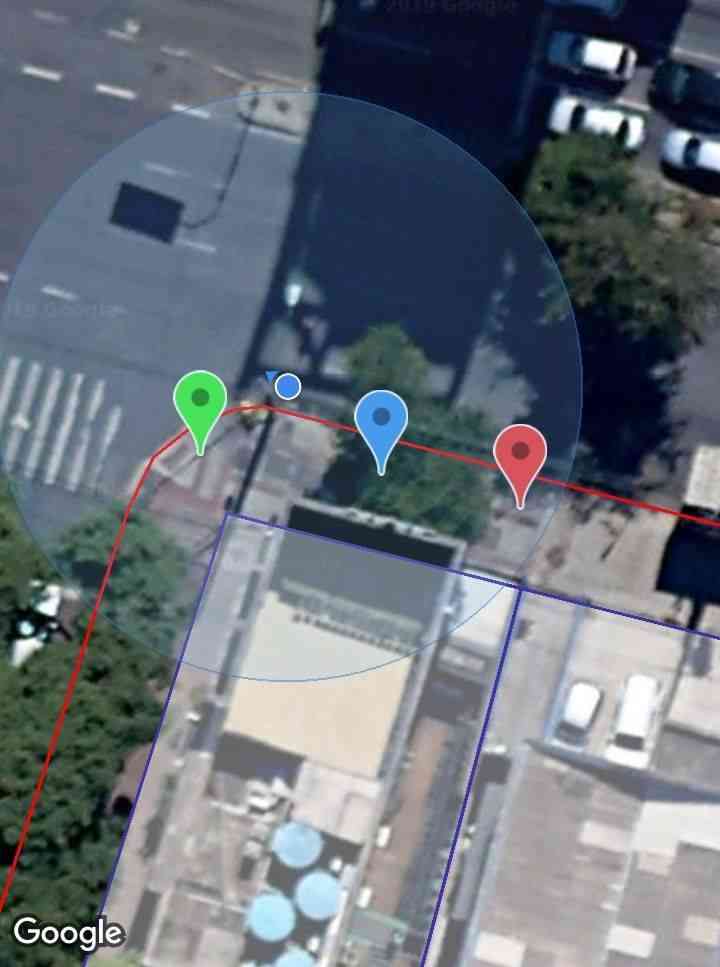
Task: Tap the red map marker
Action: click(x=520, y=456)
